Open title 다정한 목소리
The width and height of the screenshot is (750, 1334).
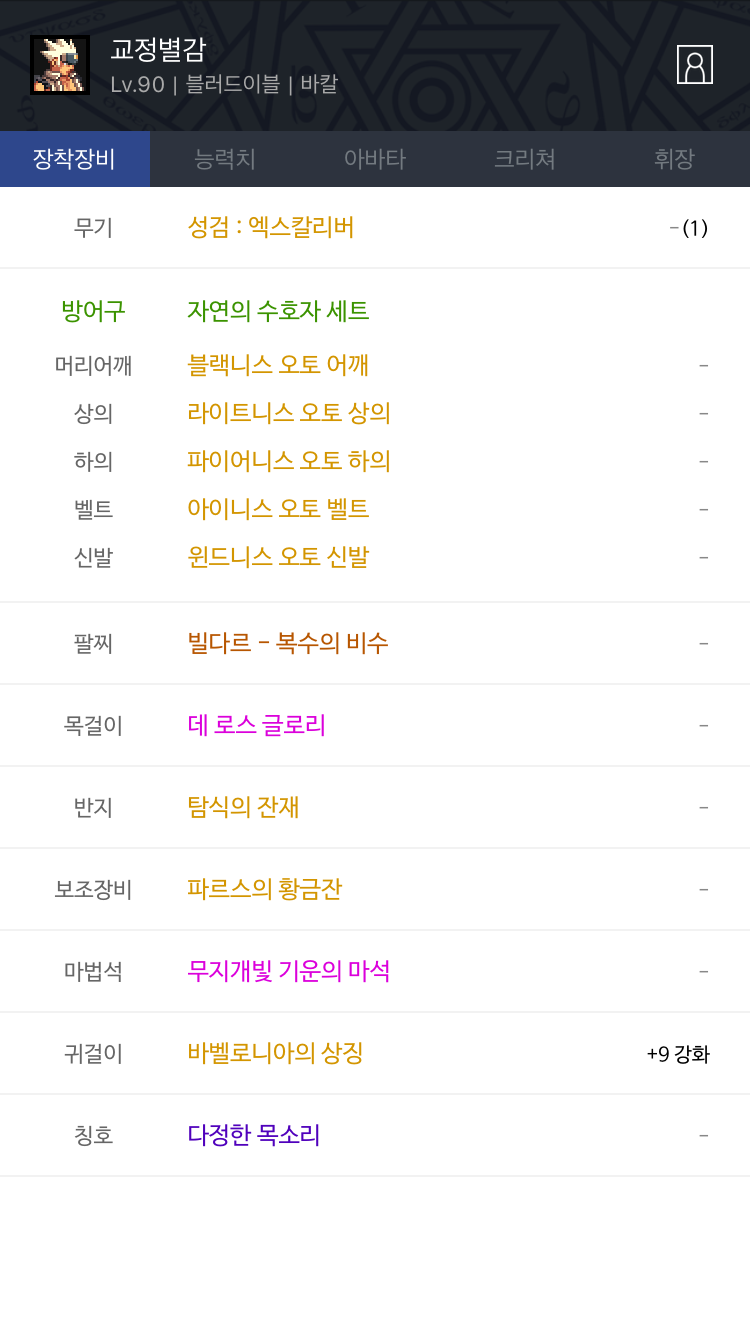click(254, 1135)
